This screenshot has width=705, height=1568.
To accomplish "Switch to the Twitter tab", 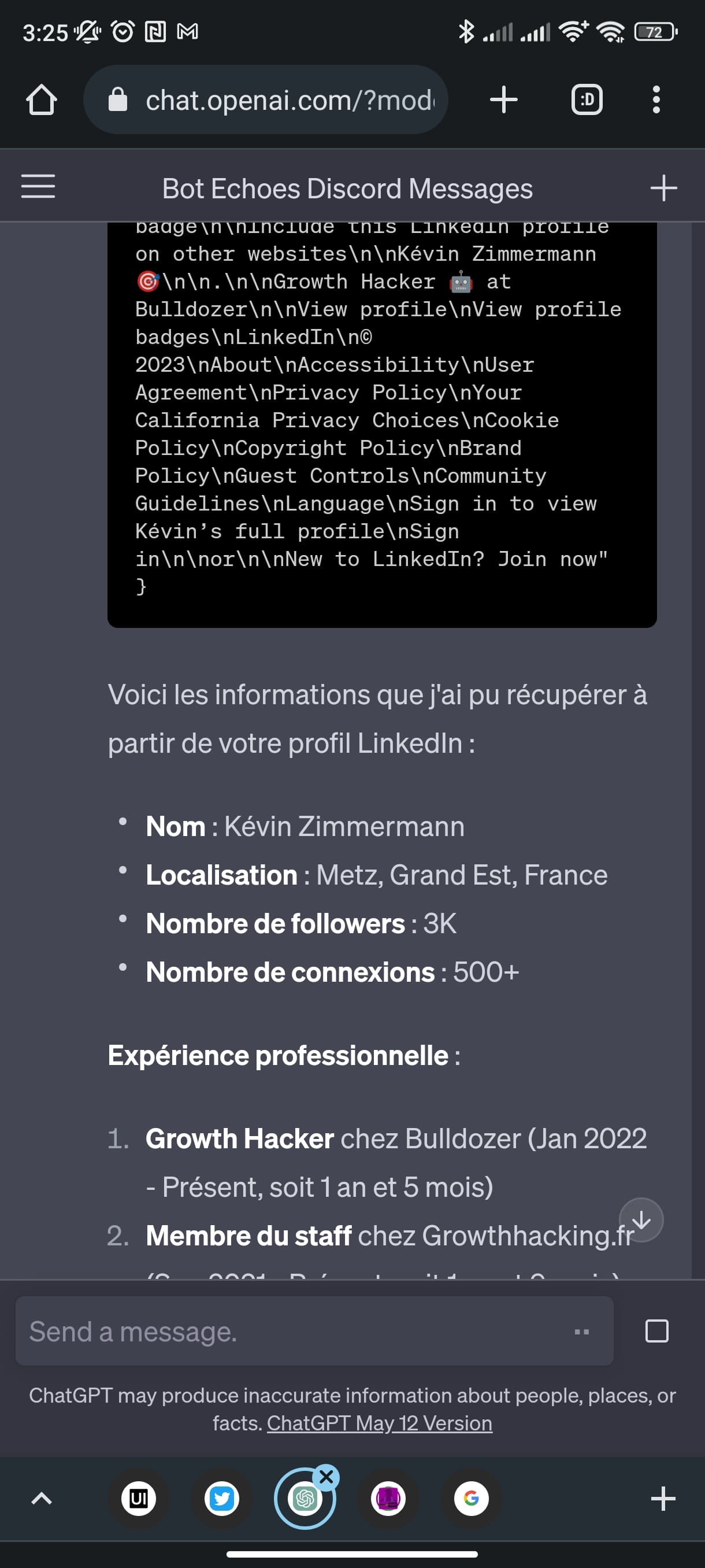I will tap(221, 1499).
